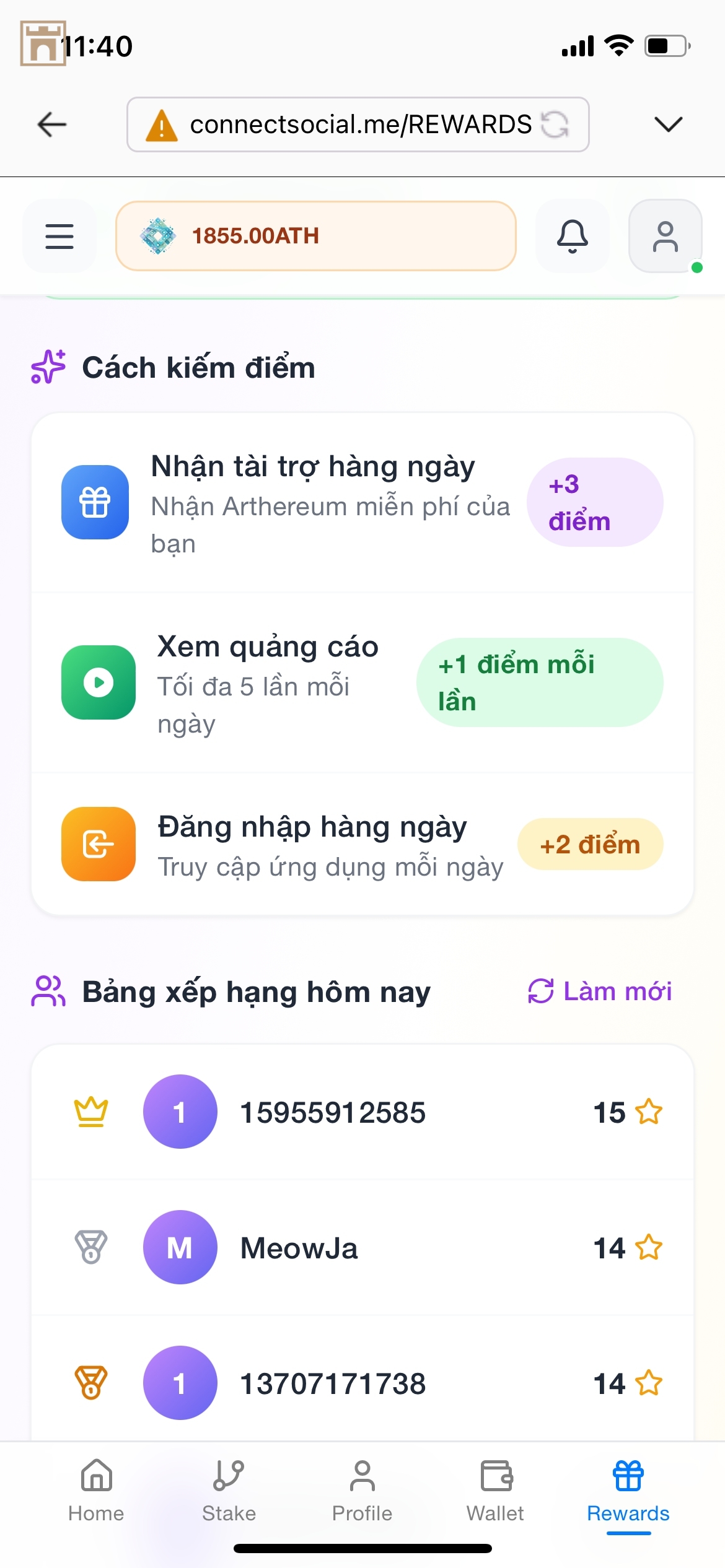Open the notifications bell
725x1568 pixels.
[x=572, y=236]
